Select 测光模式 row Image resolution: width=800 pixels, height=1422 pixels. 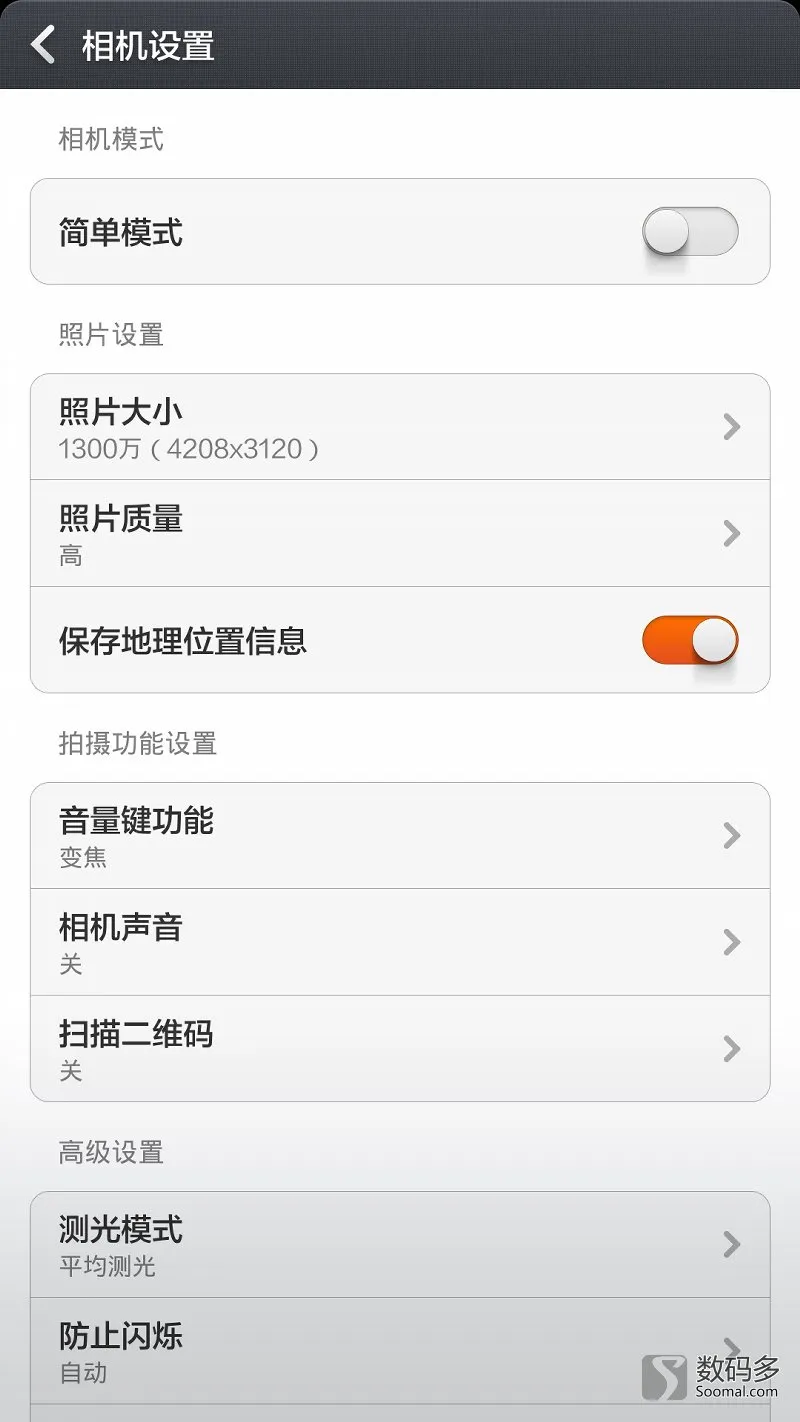[400, 1245]
